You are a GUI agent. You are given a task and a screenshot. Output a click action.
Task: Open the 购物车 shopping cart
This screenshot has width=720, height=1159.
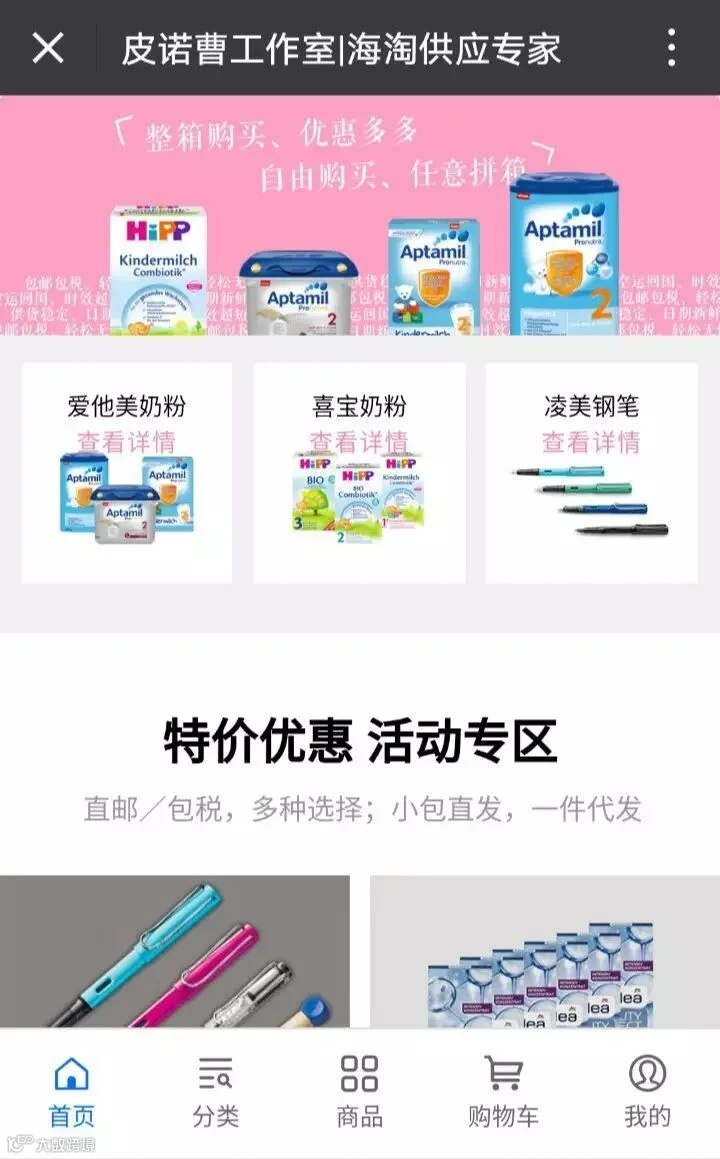point(503,1092)
